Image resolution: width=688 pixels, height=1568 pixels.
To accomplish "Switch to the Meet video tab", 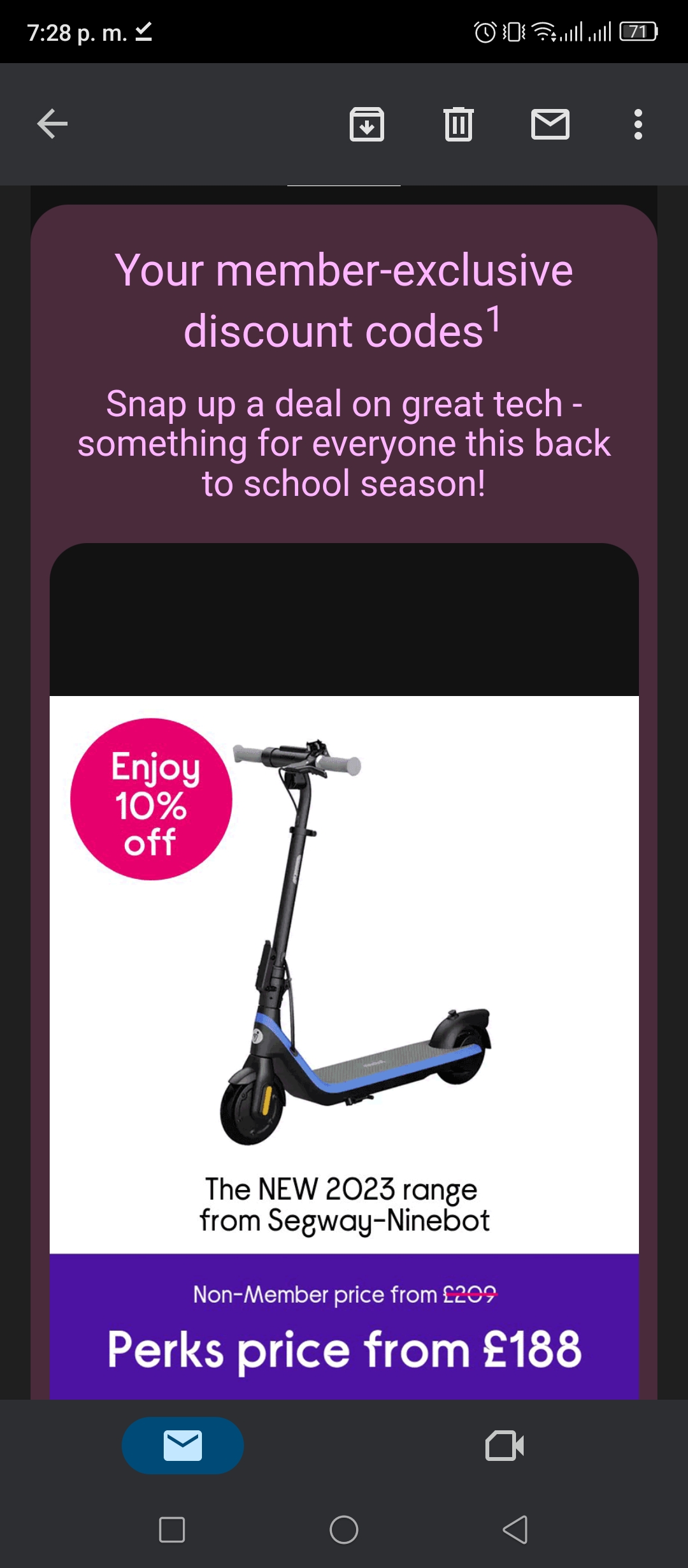I will pos(505,1445).
